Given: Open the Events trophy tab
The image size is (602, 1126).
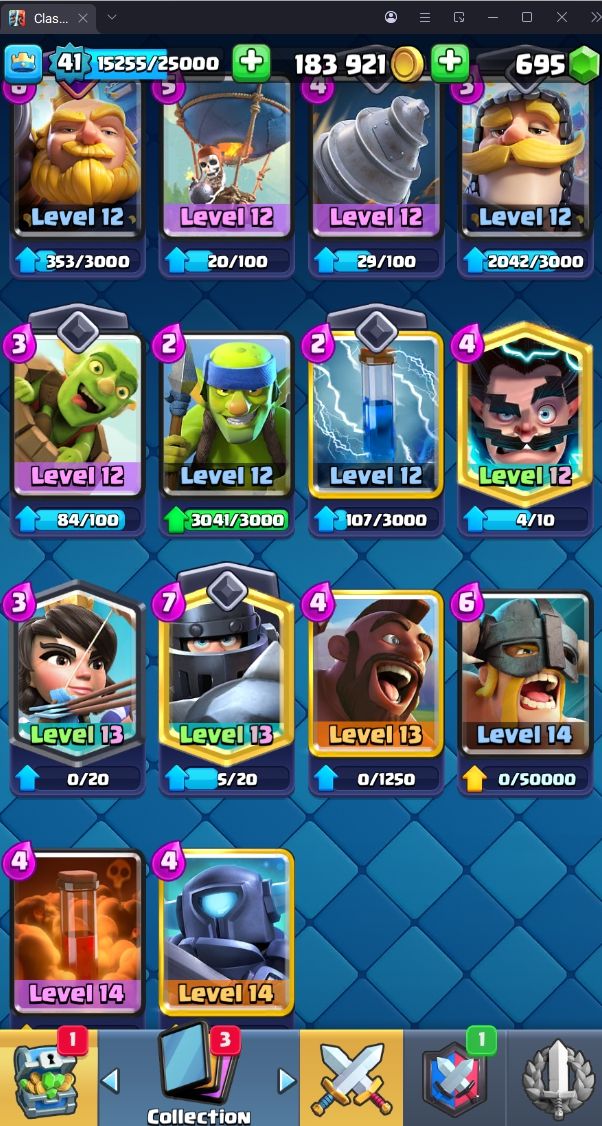Looking at the screenshot, I should point(556,1080).
